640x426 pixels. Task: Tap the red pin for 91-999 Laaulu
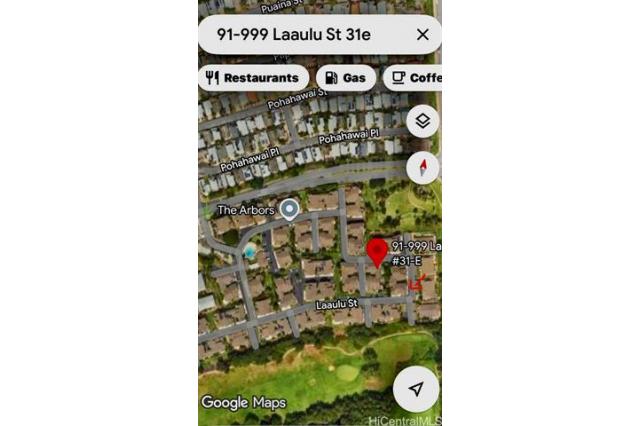pos(377,252)
